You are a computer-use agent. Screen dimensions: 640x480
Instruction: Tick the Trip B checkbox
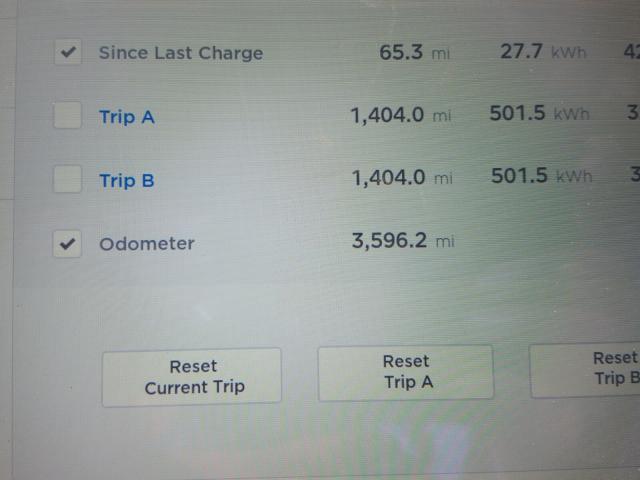[x=67, y=180]
